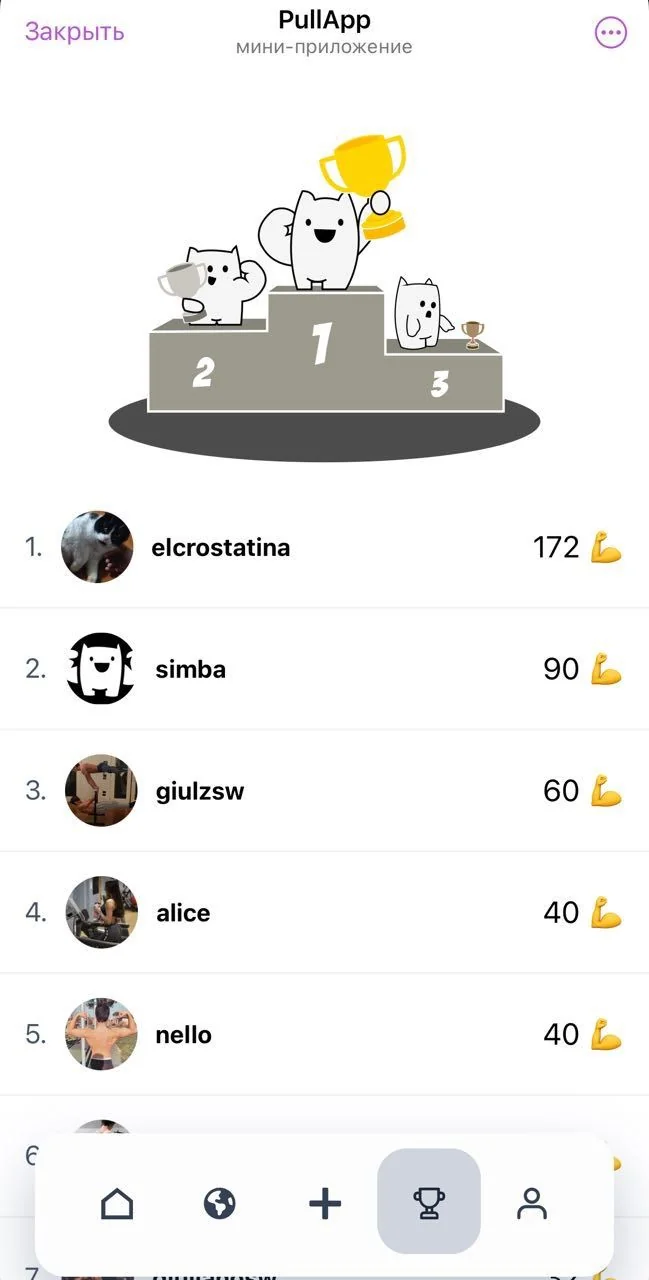Open giulzsw's leaderboard entry
Viewport: 649px width, 1280px height.
[x=324, y=791]
